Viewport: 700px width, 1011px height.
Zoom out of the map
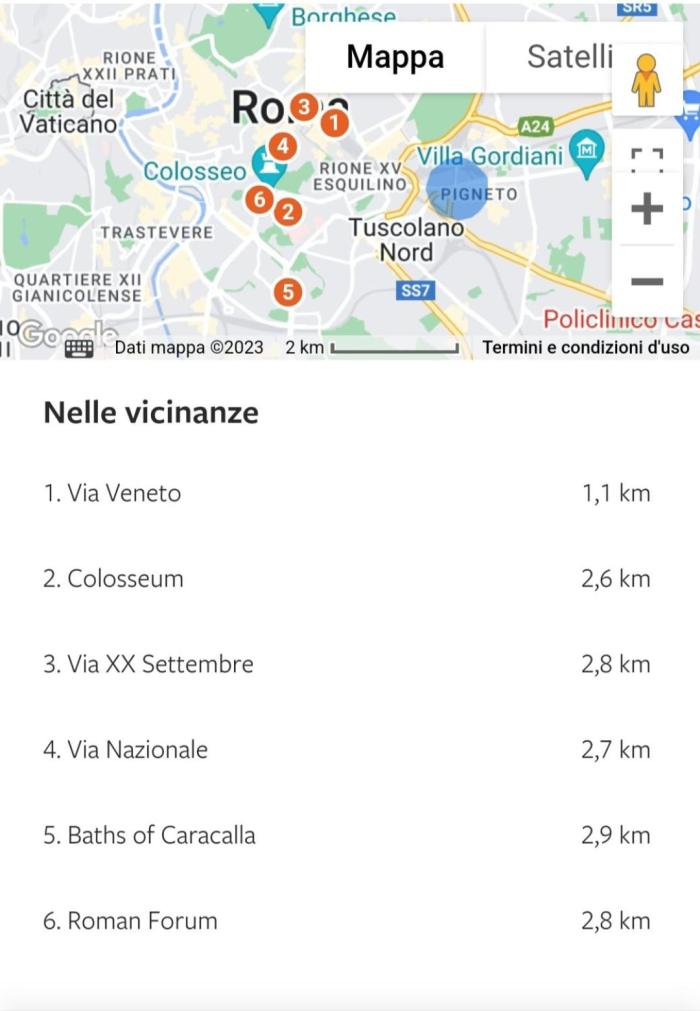click(647, 281)
